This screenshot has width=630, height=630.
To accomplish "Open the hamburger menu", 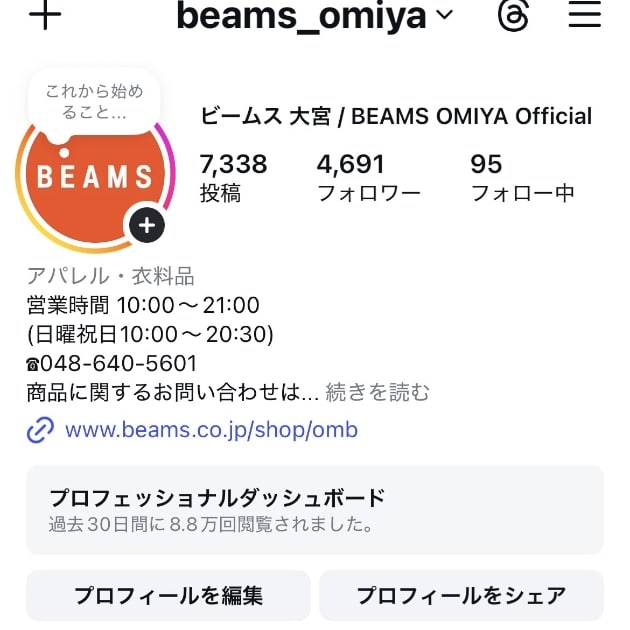I will pos(583,14).
